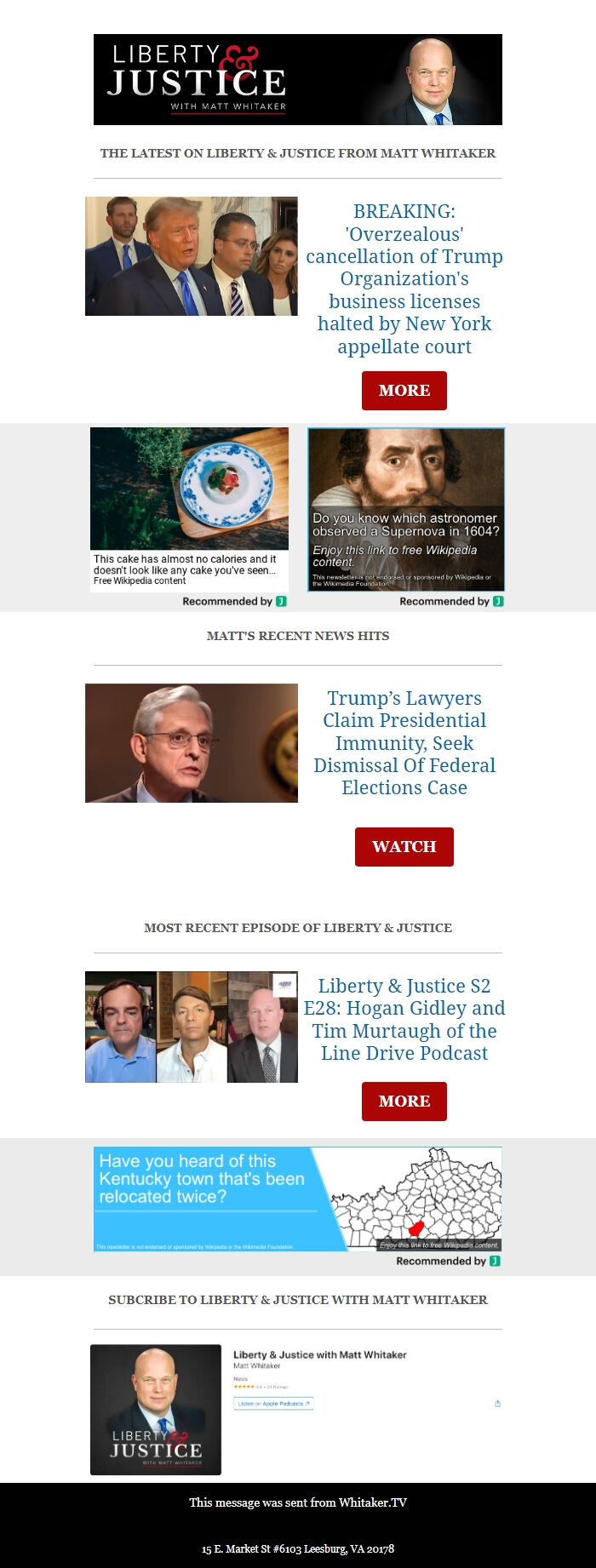The width and height of the screenshot is (596, 1568).
Task: Tap the WATCH button for presidential immunity story
Action: (x=404, y=847)
